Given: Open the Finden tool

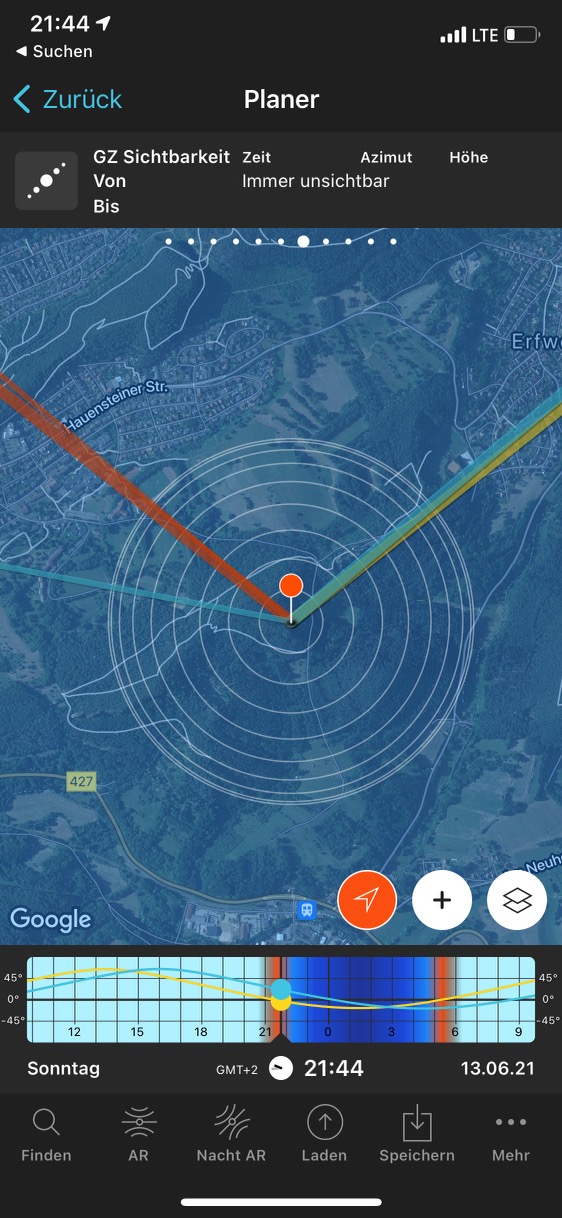Looking at the screenshot, I should (46, 1135).
